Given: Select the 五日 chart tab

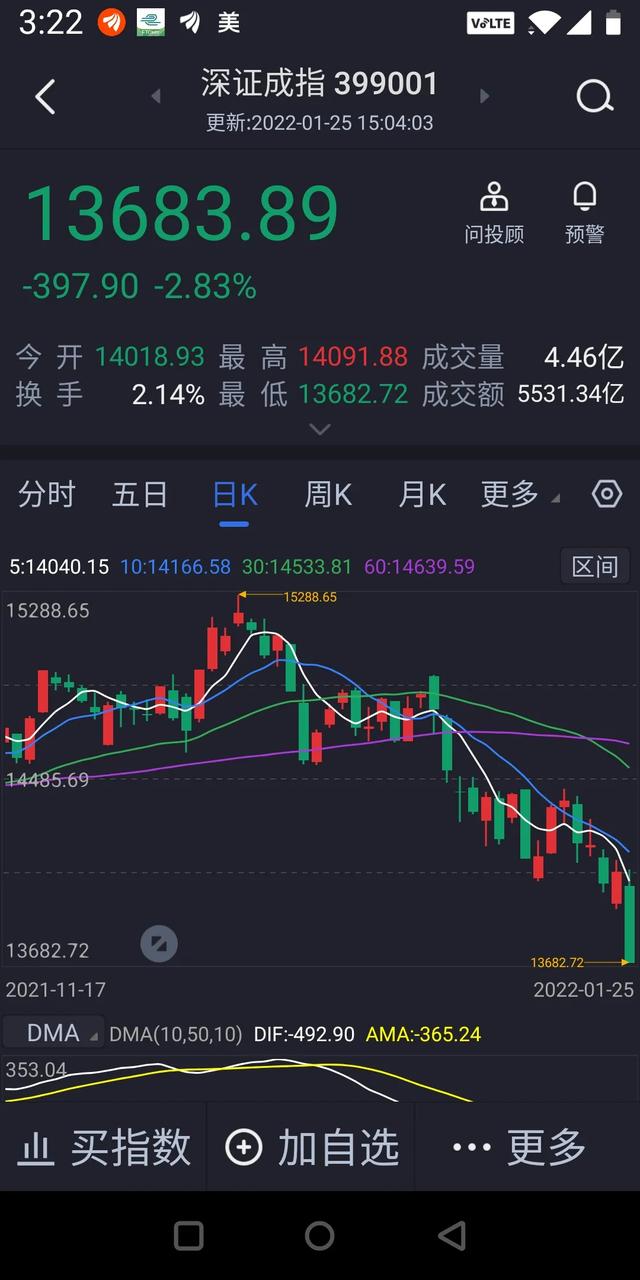Looking at the screenshot, I should 140,494.
